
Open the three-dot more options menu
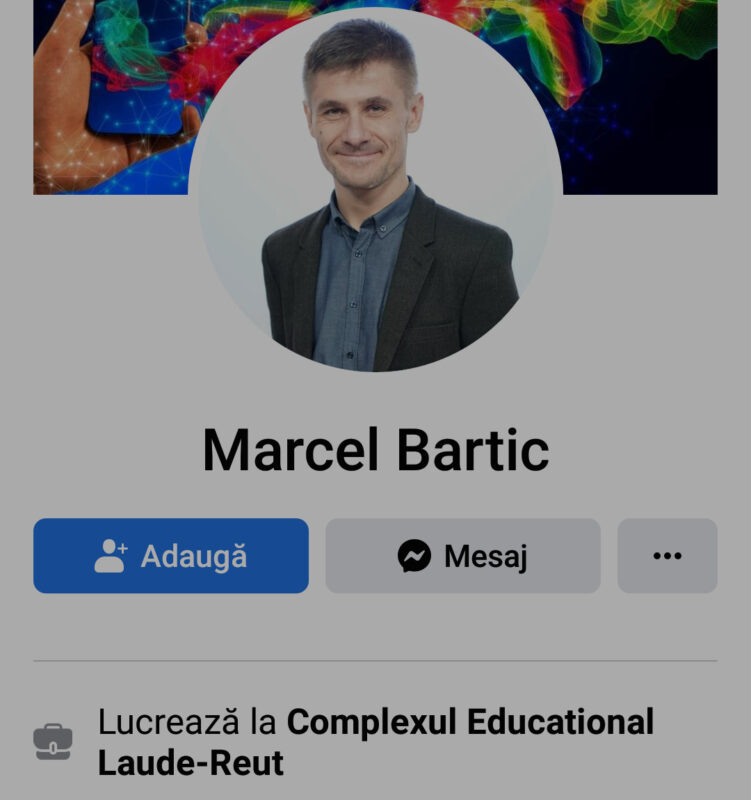[667, 556]
